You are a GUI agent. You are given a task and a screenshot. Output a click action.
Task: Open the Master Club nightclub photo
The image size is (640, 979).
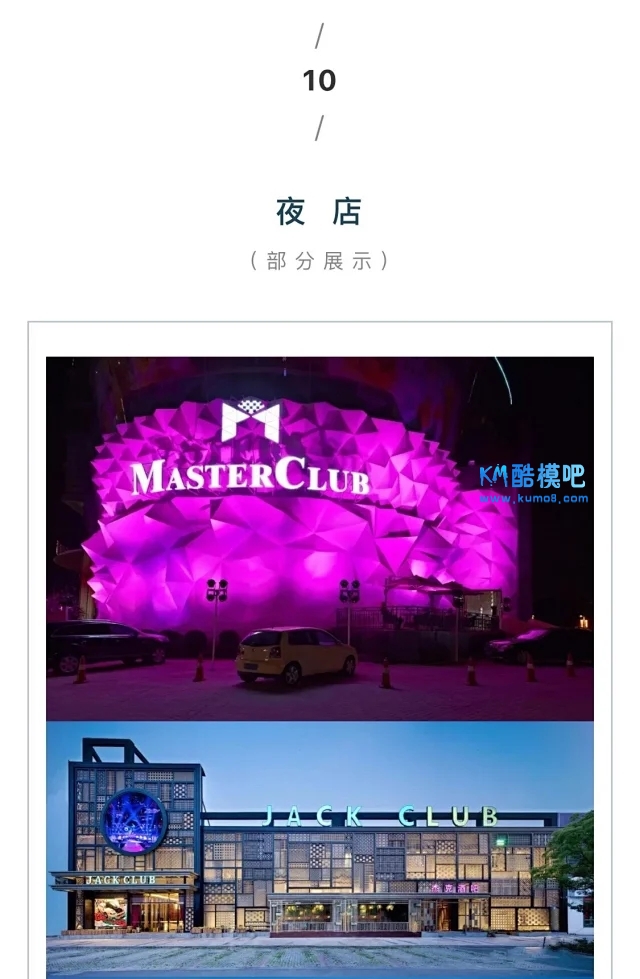point(319,538)
